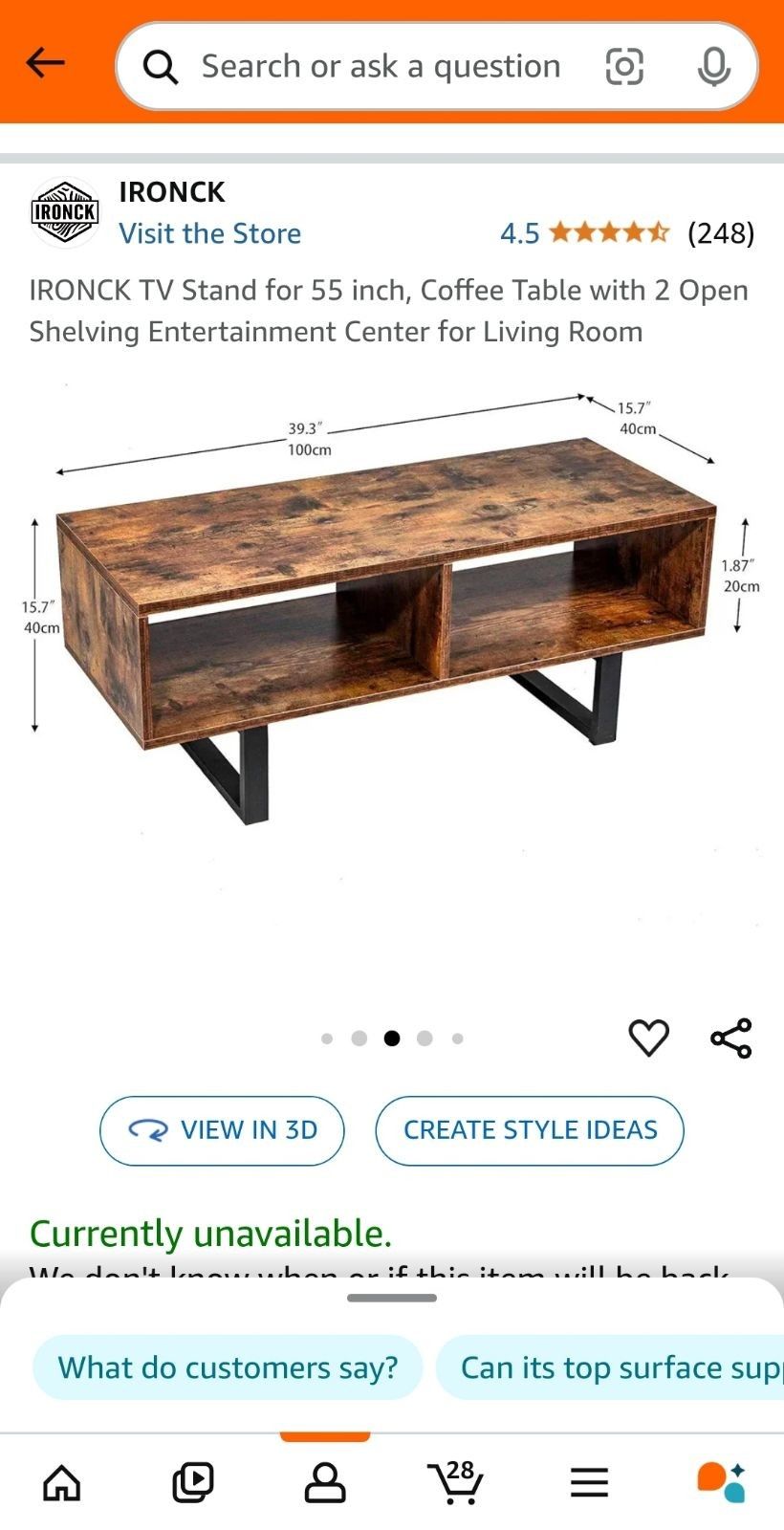784x1530 pixels.
Task: Select View in 3D
Action: 222,1130
